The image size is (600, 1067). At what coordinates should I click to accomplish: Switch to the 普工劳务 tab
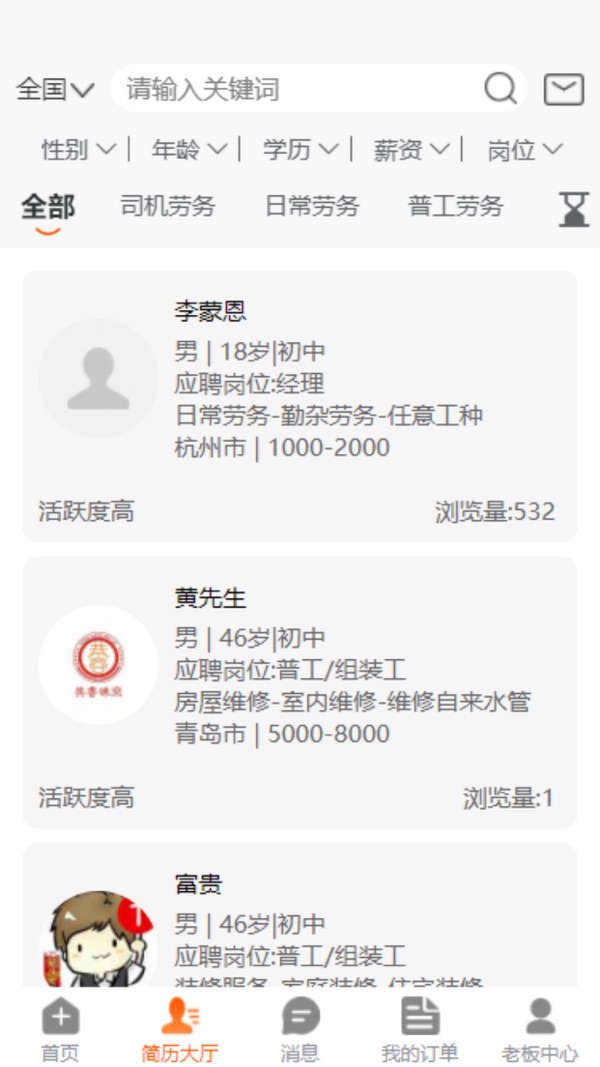455,207
